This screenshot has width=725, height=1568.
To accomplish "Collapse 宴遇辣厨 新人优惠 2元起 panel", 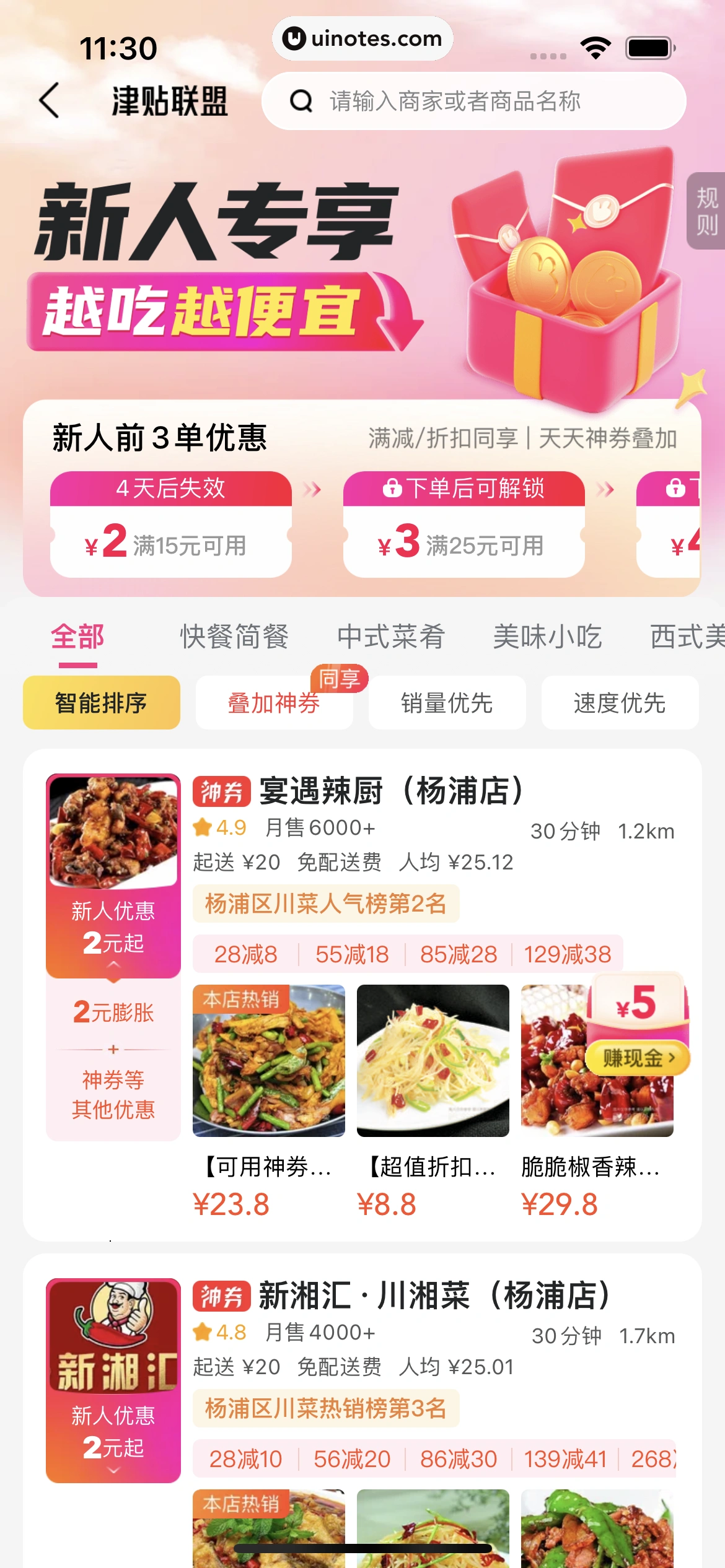I will pos(113,964).
